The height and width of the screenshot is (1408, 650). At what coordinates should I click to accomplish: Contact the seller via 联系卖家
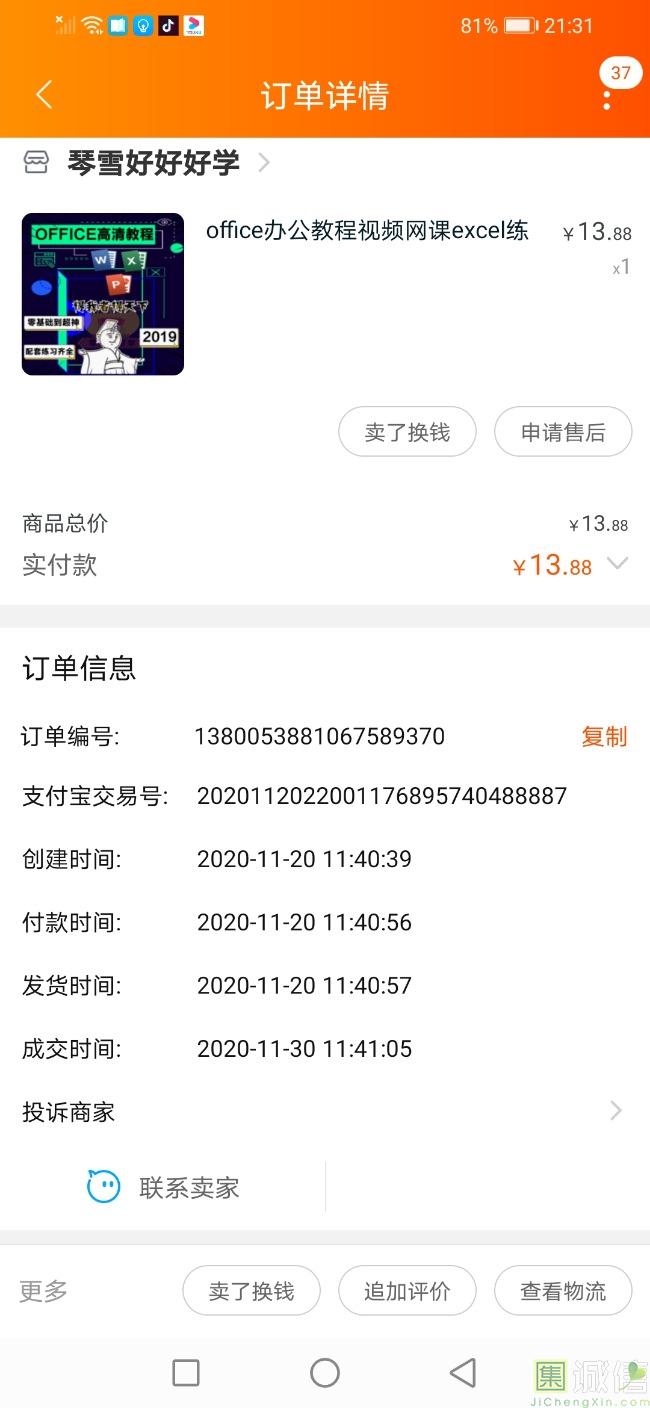pos(164,1187)
